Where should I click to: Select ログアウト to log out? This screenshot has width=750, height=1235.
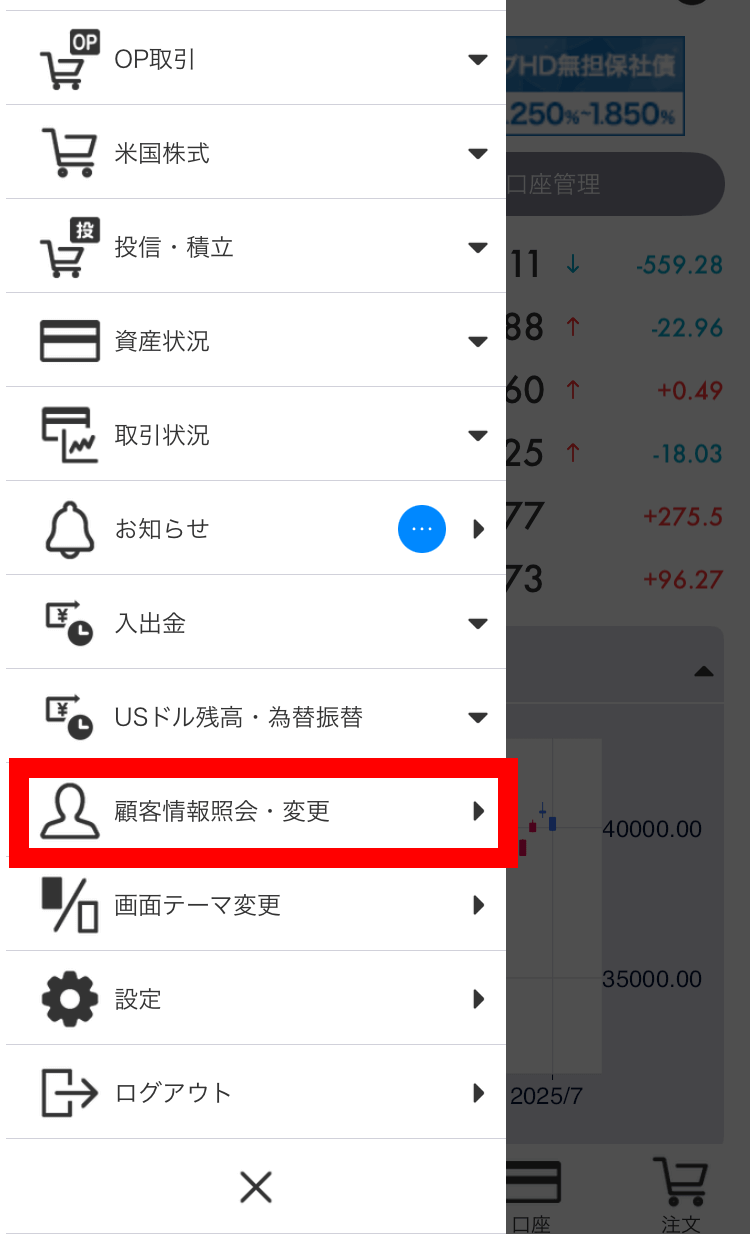pyautogui.click(x=255, y=1092)
